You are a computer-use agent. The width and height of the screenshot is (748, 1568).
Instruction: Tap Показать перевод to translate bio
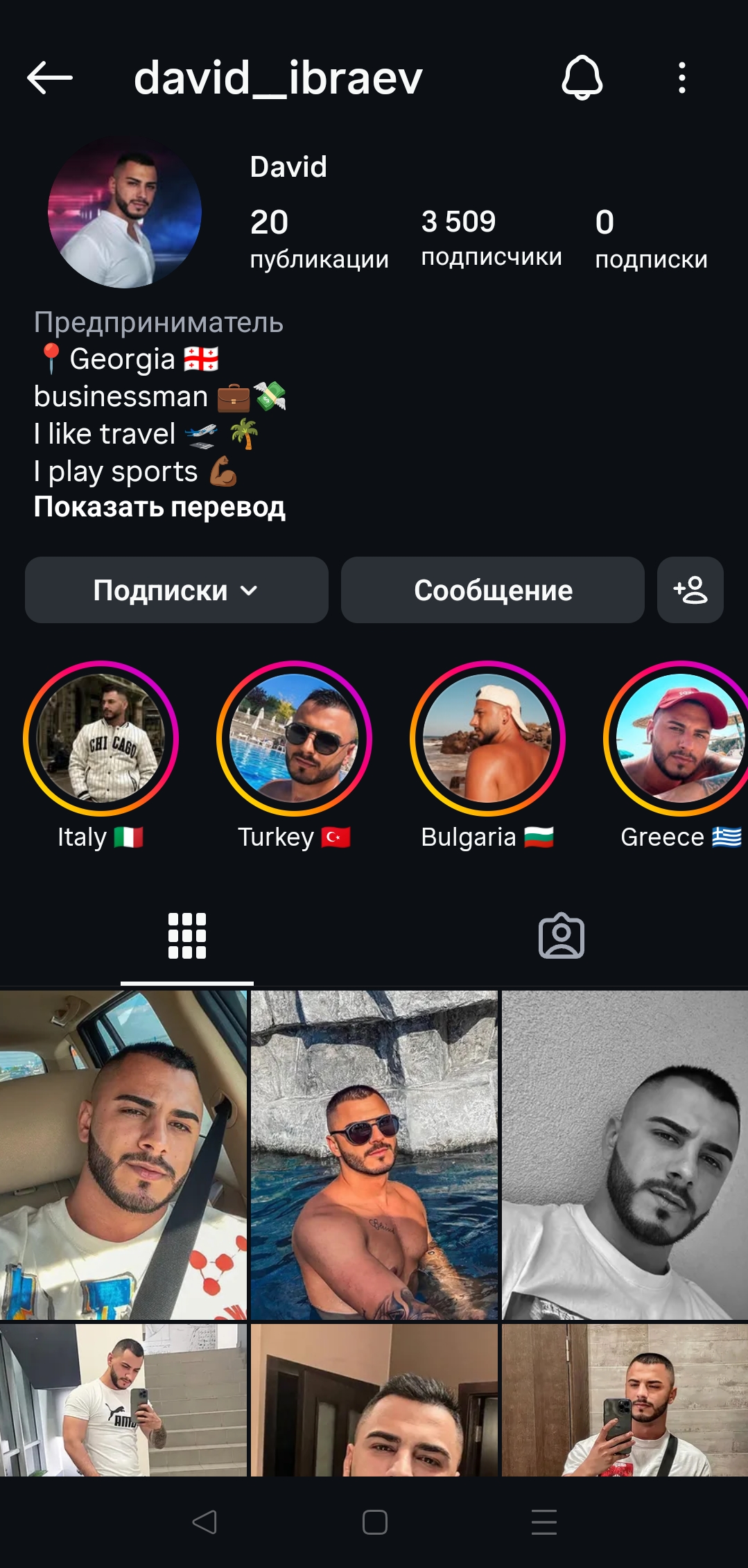click(x=159, y=507)
